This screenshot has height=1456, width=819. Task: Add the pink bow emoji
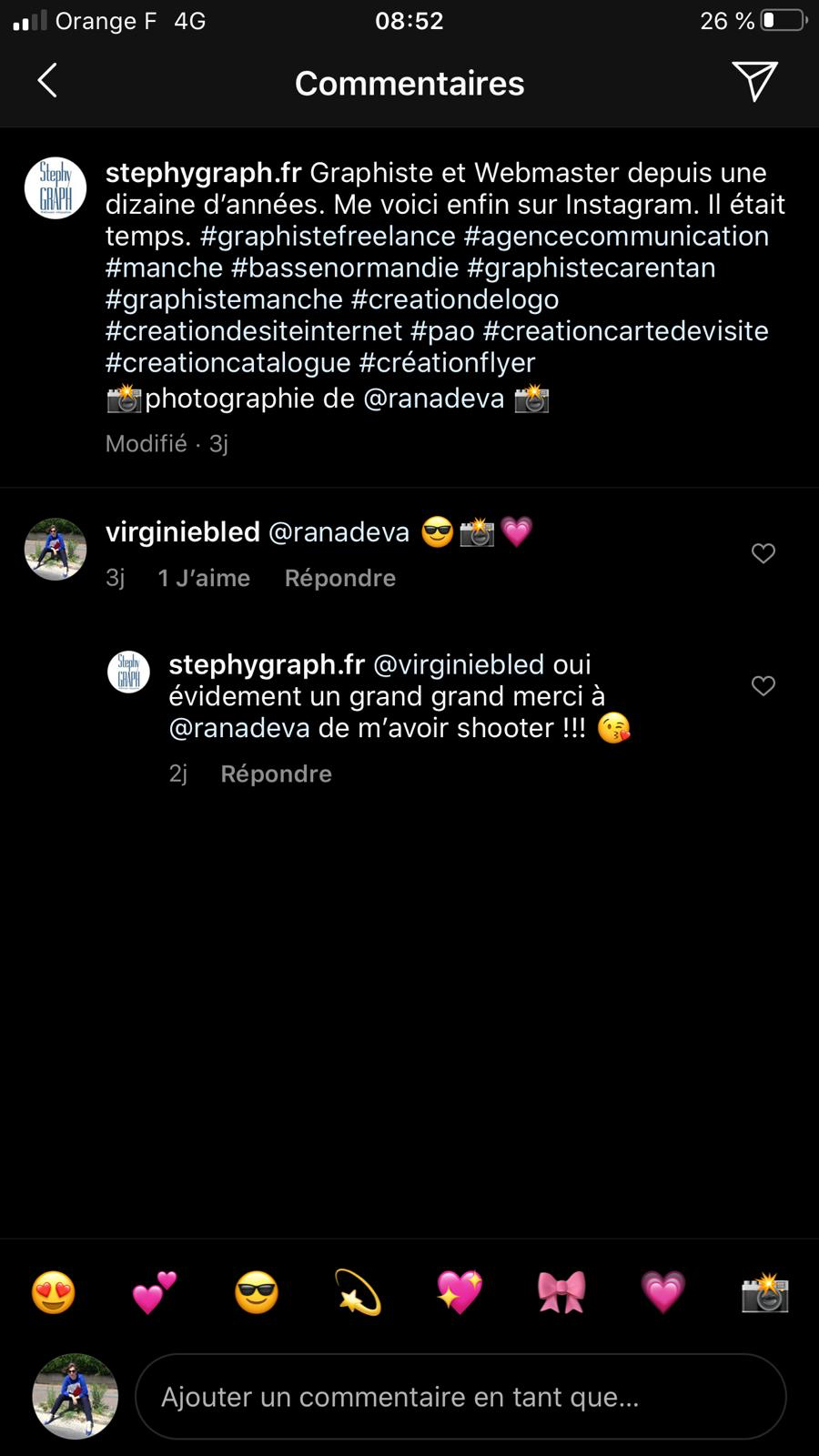tap(561, 1292)
